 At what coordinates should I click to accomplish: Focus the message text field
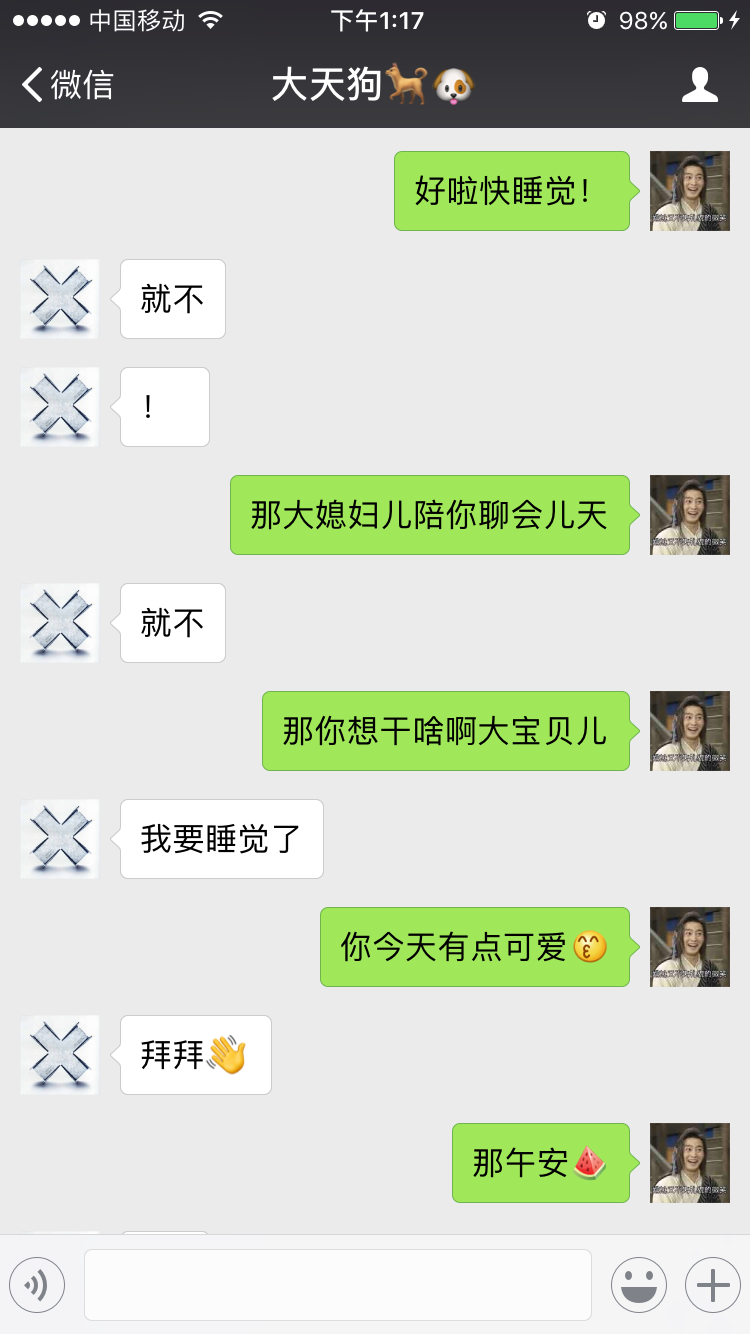tap(337, 1285)
